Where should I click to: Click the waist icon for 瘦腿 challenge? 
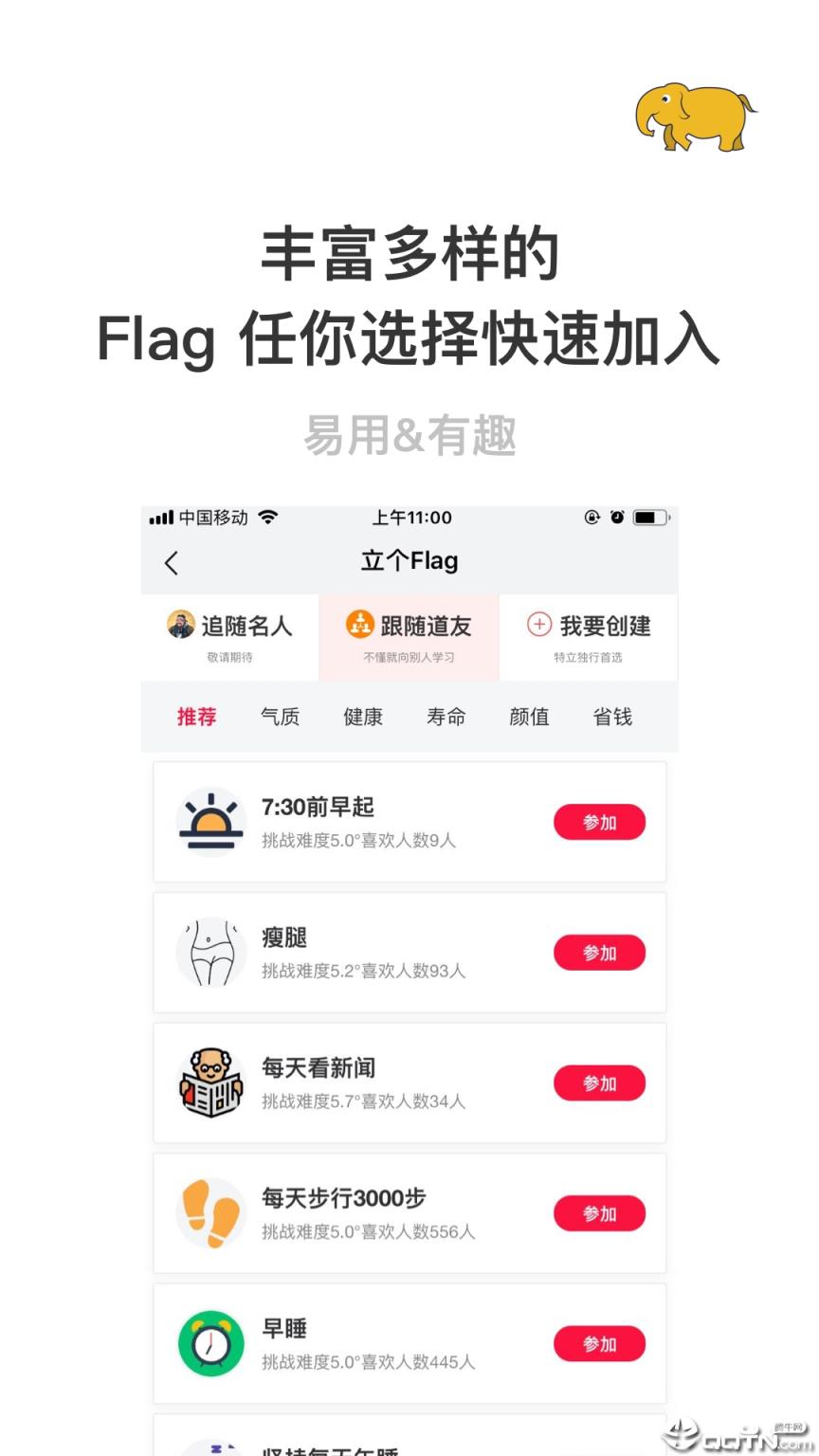click(x=210, y=952)
